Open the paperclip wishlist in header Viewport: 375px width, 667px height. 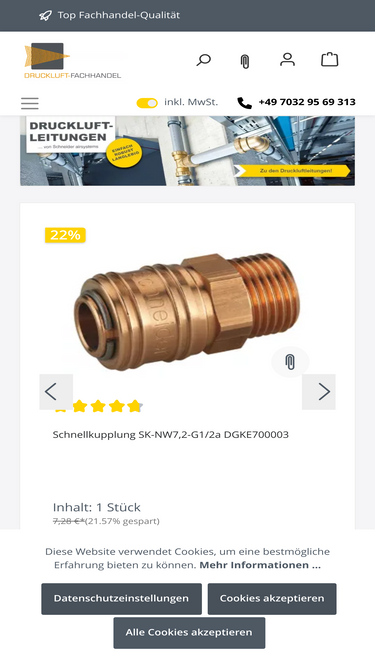pyautogui.click(x=245, y=61)
